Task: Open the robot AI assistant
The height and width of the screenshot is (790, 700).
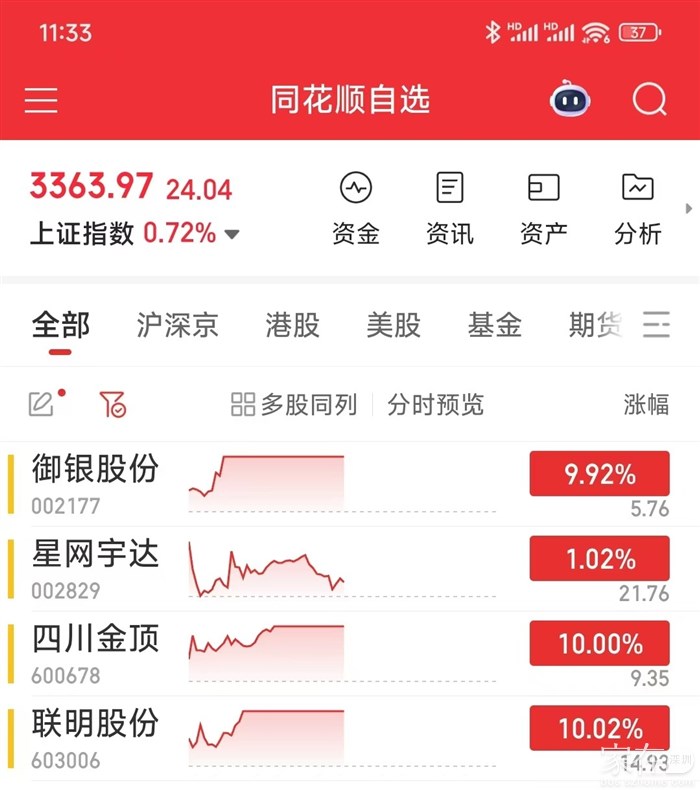Action: click(570, 100)
